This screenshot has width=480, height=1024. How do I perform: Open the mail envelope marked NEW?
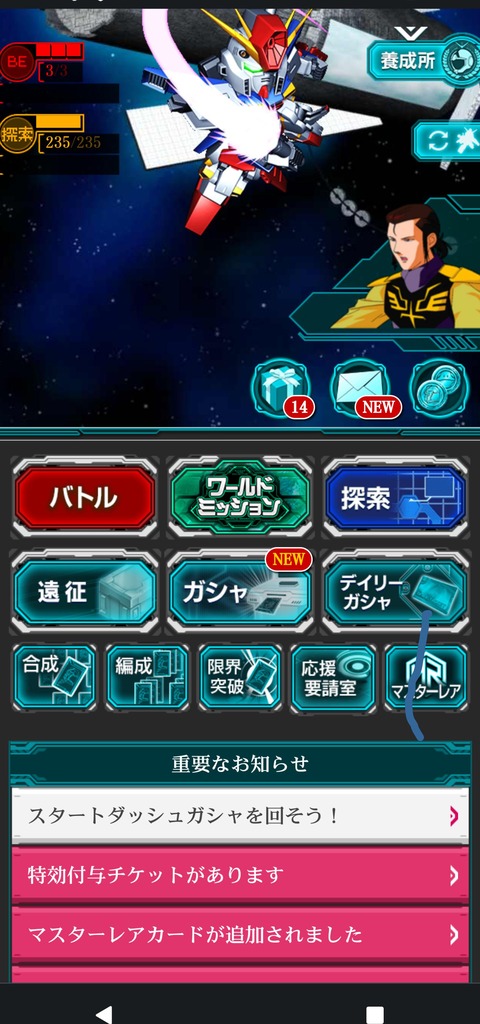coord(365,389)
